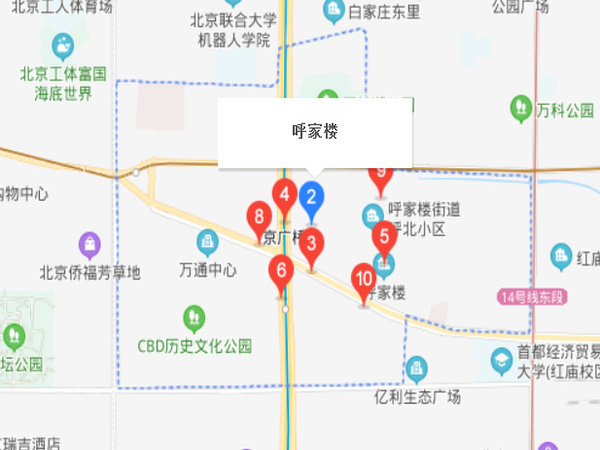
Task: Choose the red location pin numbered 6
Action: [282, 270]
